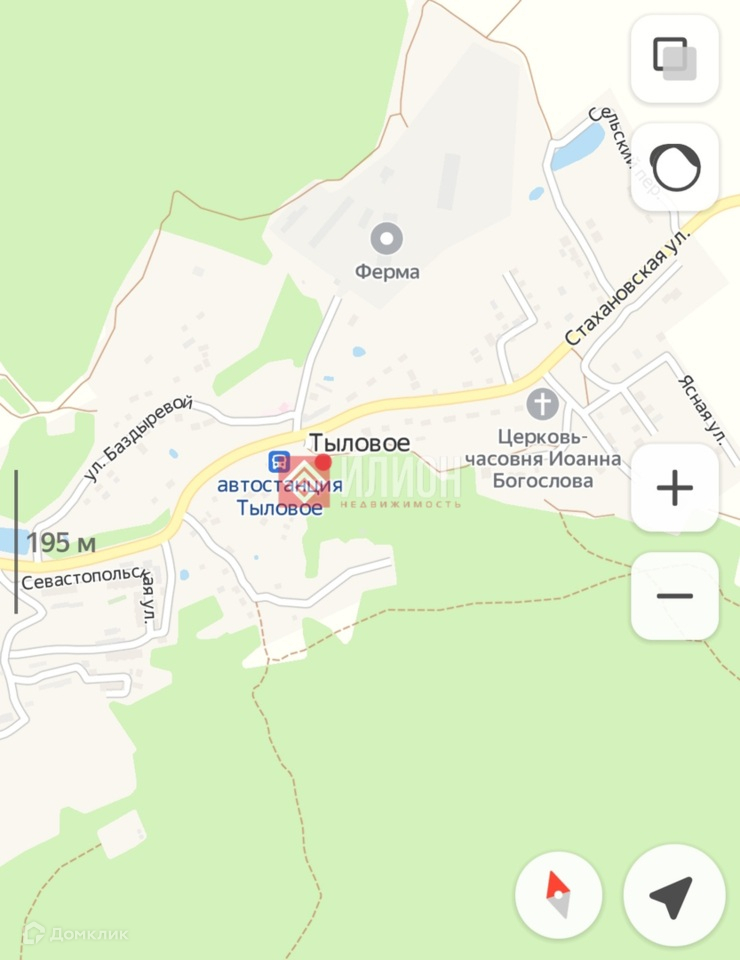Select the автостанция Тыловое bus stop
Viewport: 740px width, 960px height.
[278, 463]
